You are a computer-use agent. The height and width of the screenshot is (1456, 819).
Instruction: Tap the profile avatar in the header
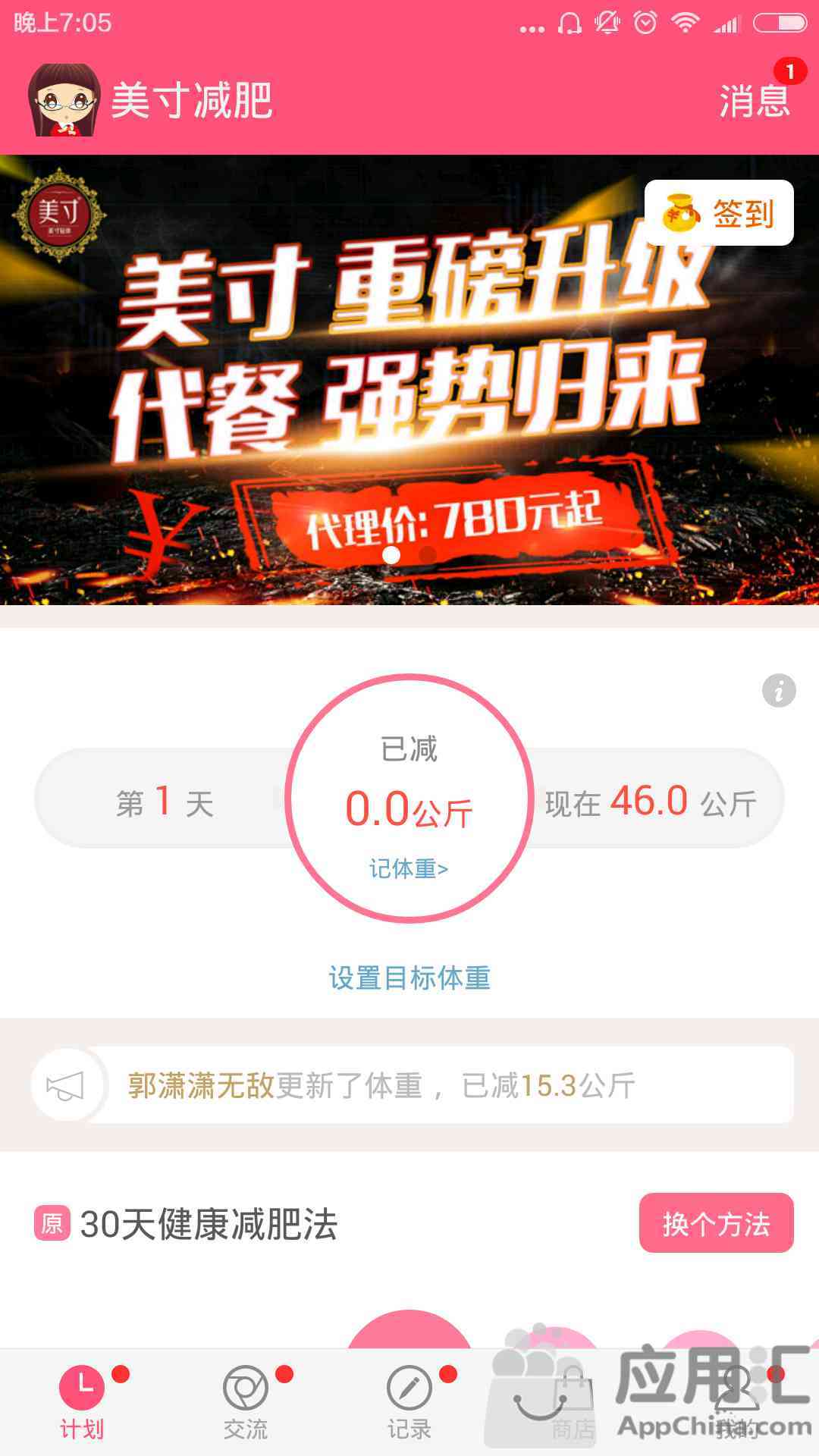click(x=64, y=100)
